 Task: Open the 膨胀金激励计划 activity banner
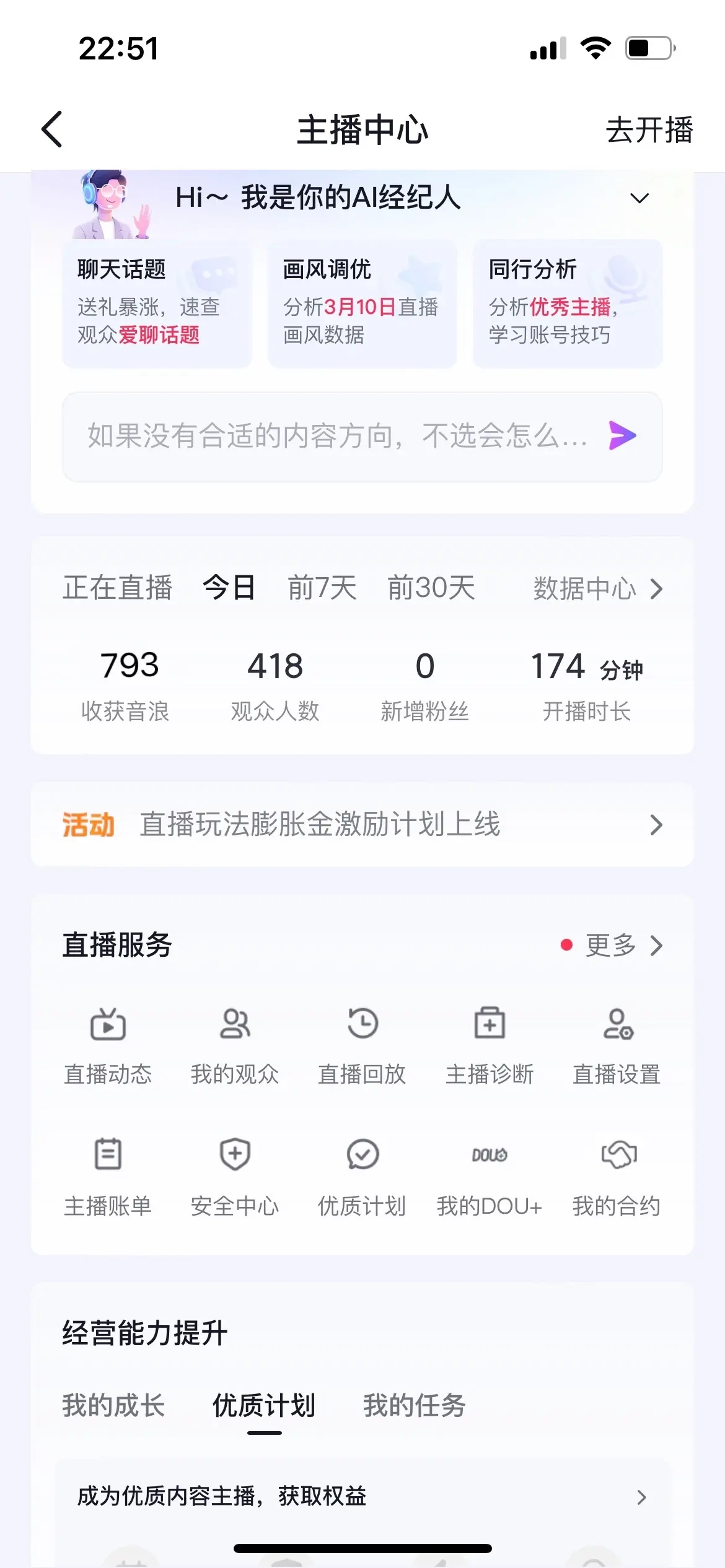point(362,825)
